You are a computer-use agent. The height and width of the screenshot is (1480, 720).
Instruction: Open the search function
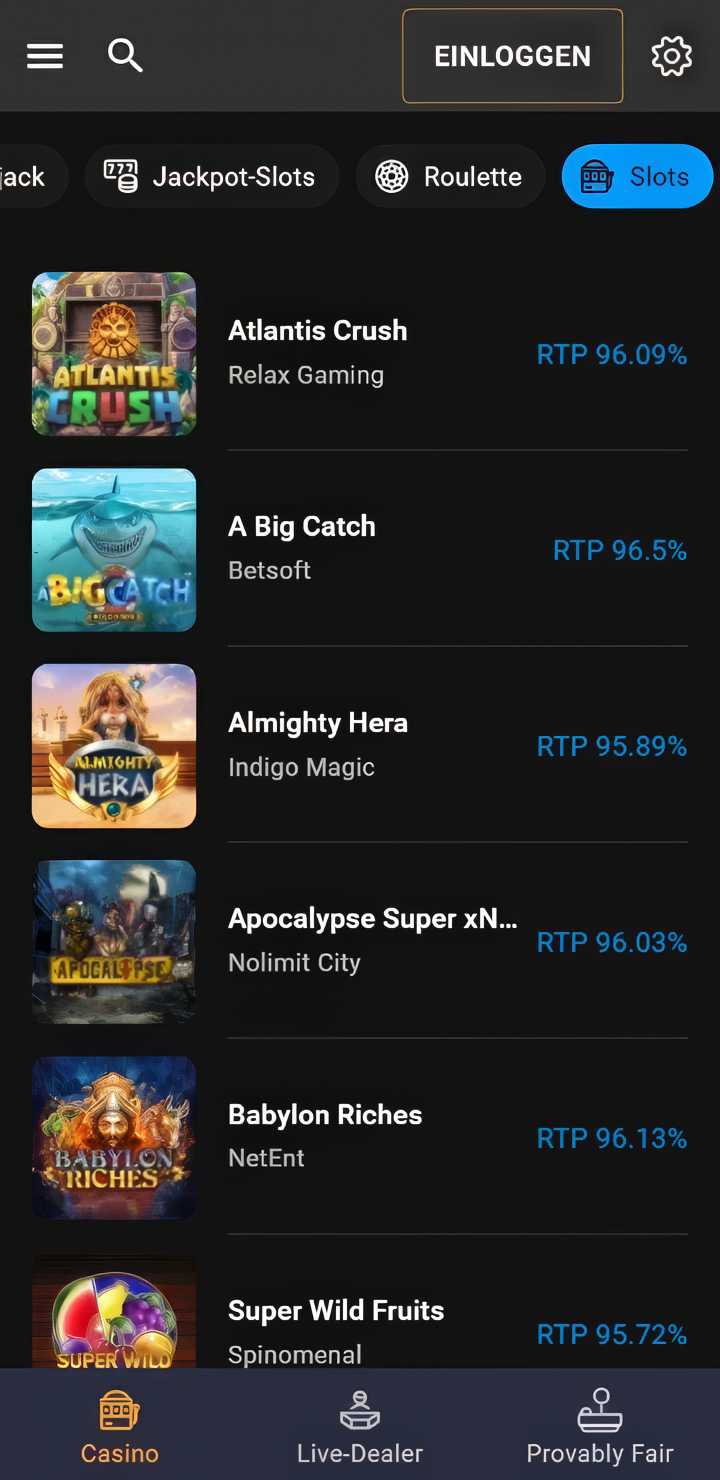[x=125, y=56]
